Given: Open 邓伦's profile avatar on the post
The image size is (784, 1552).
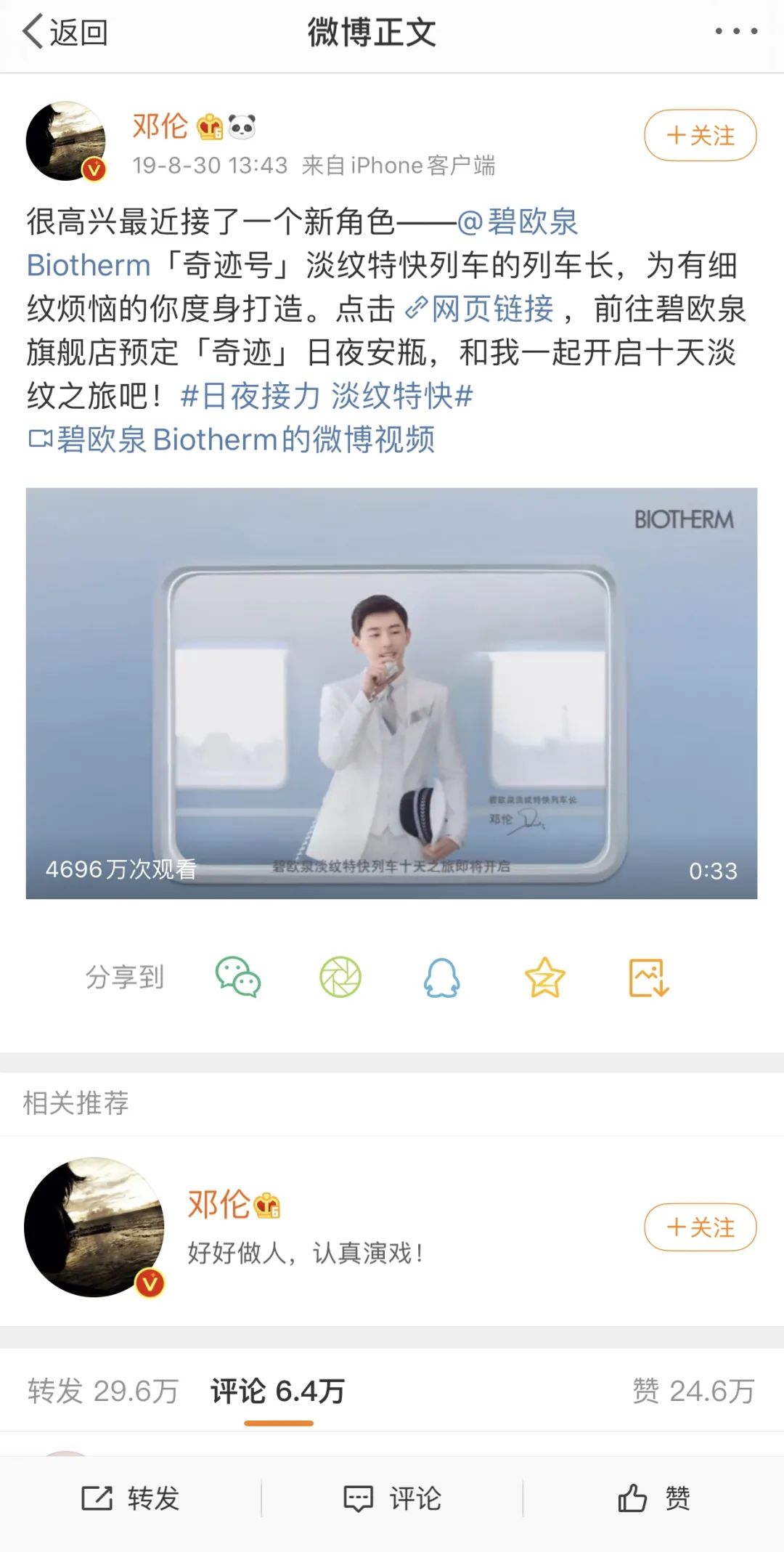Looking at the screenshot, I should 66,141.
